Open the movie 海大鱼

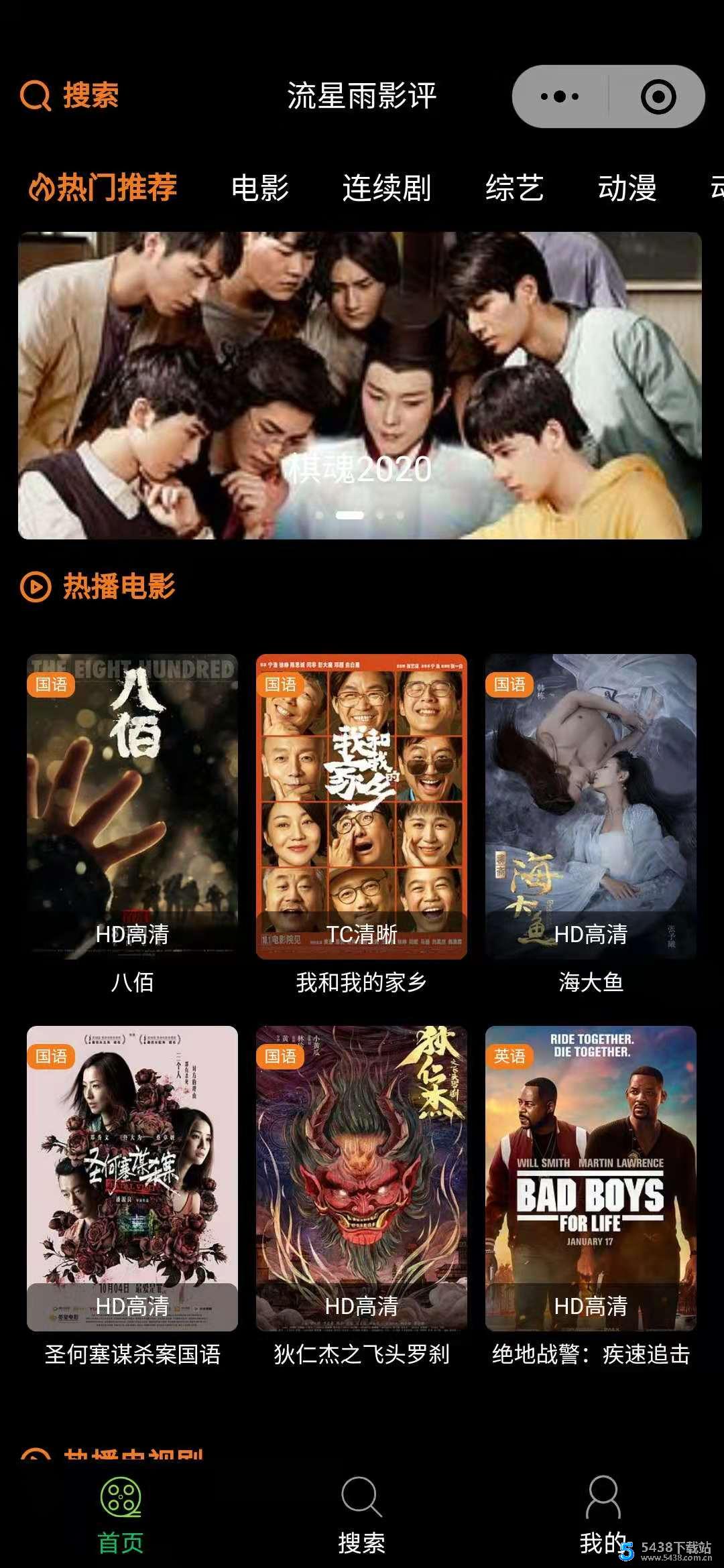pyautogui.click(x=591, y=806)
